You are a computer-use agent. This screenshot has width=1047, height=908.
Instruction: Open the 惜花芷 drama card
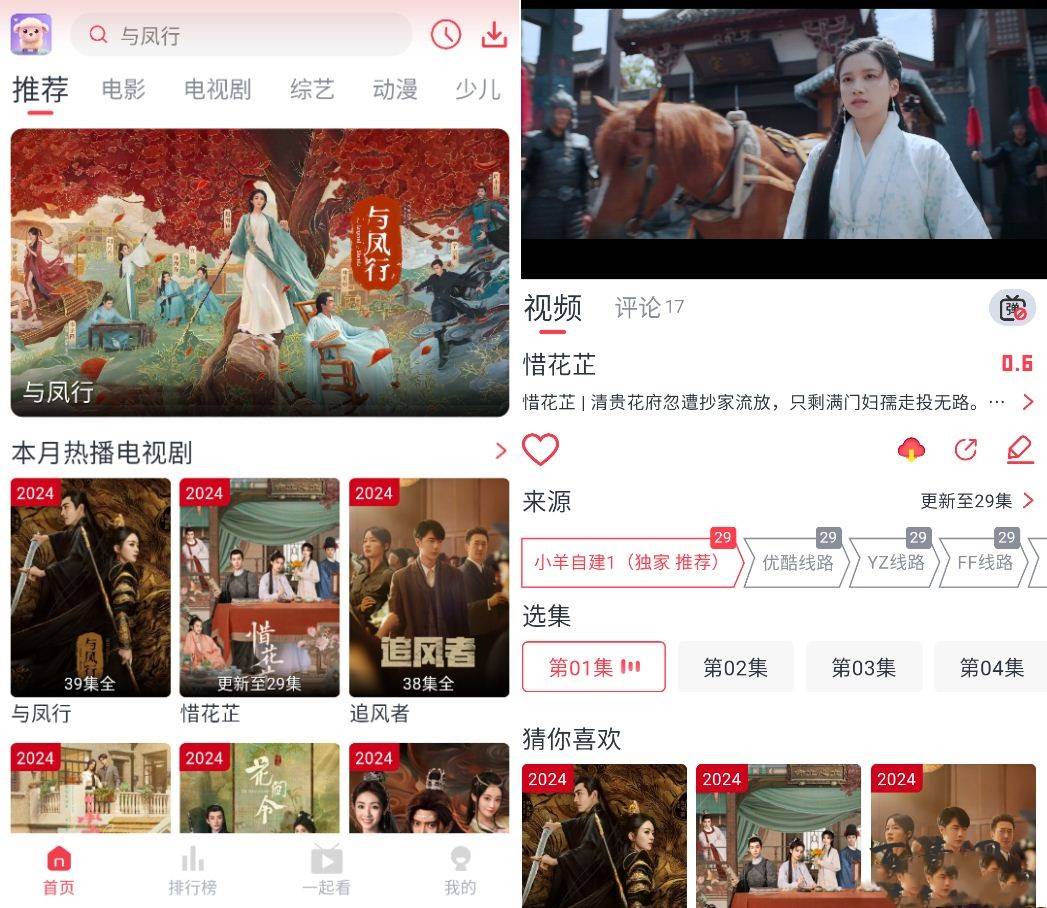(x=260, y=588)
